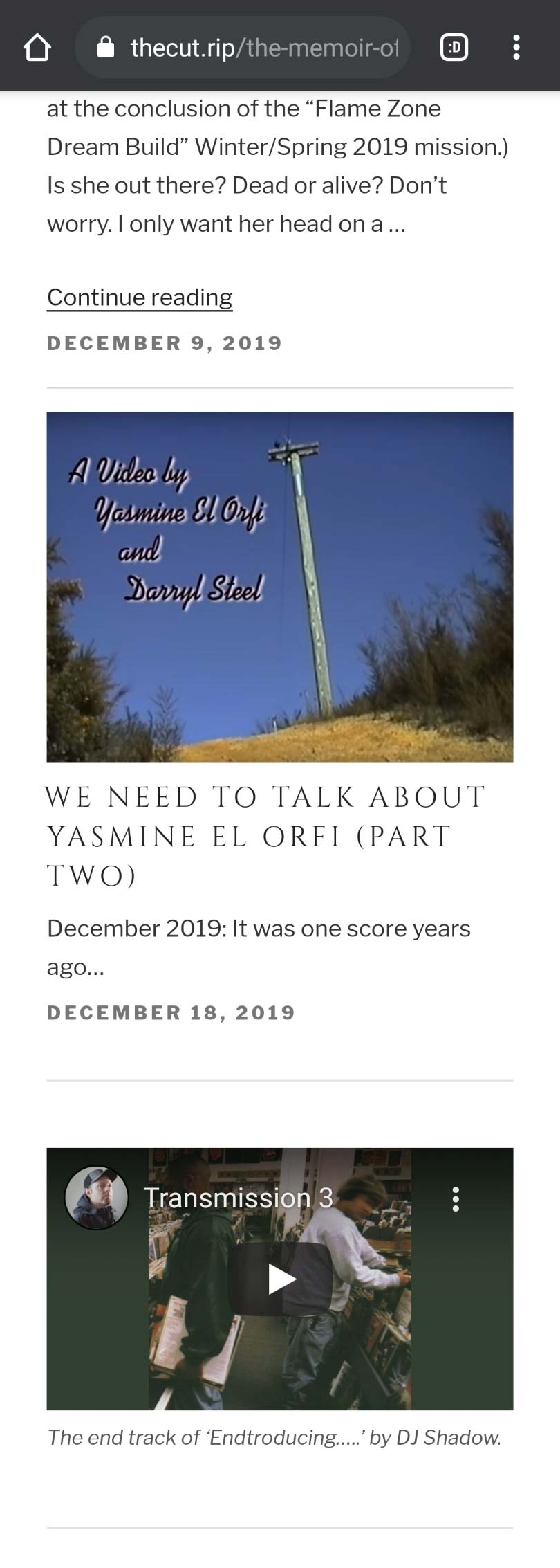This screenshot has height=1568, width=560.
Task: Open the December 18, 2019 post date
Action: (171, 1012)
